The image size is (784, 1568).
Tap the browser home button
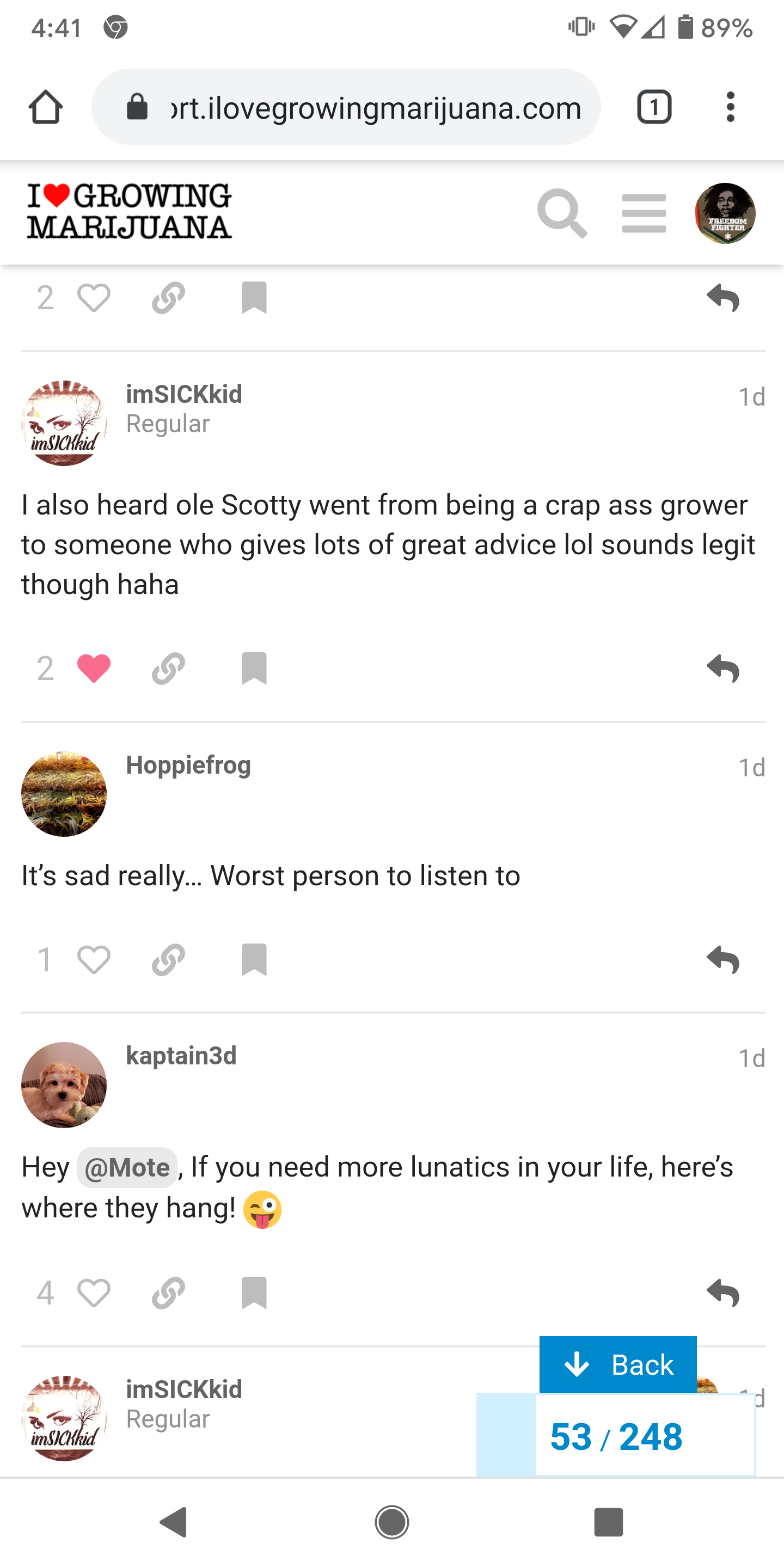click(x=46, y=108)
